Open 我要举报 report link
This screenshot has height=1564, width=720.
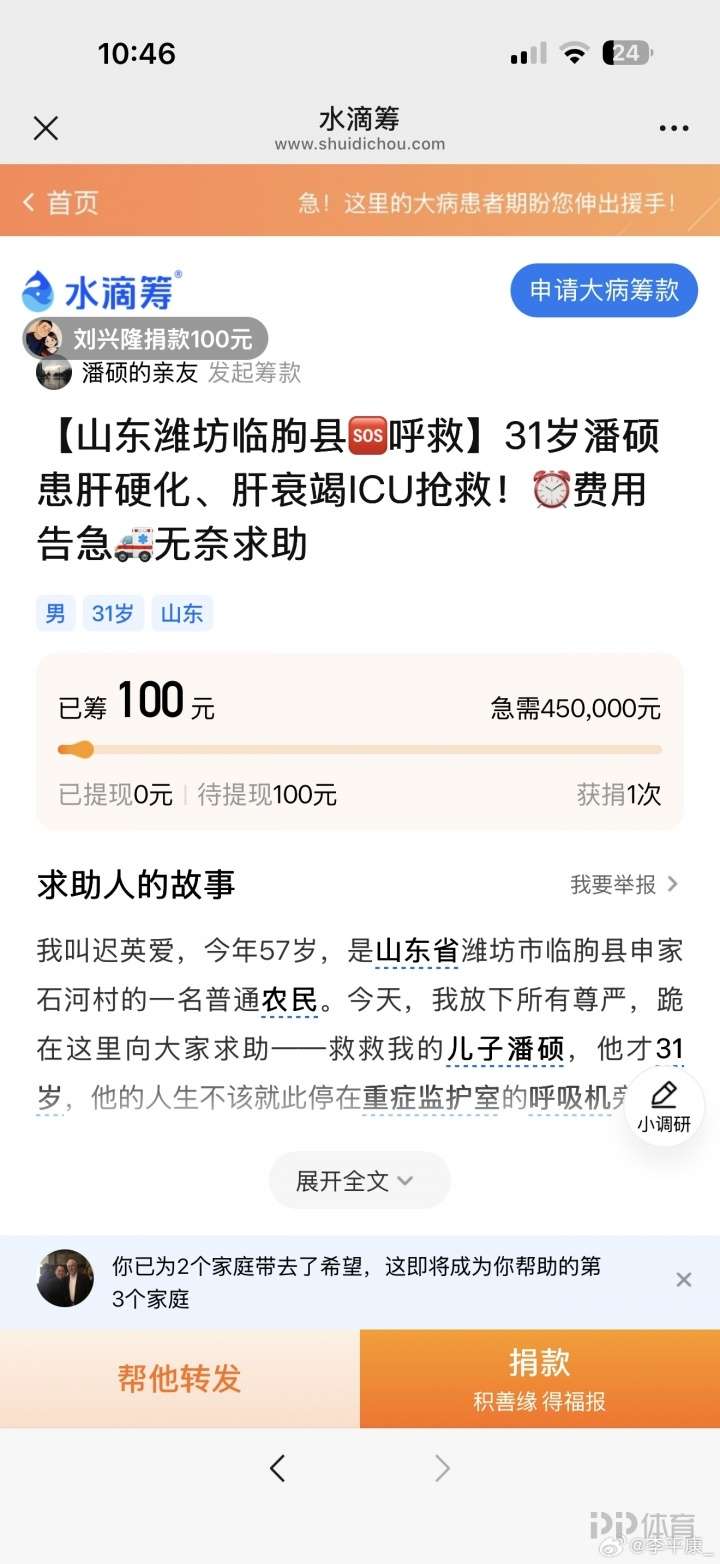click(624, 884)
